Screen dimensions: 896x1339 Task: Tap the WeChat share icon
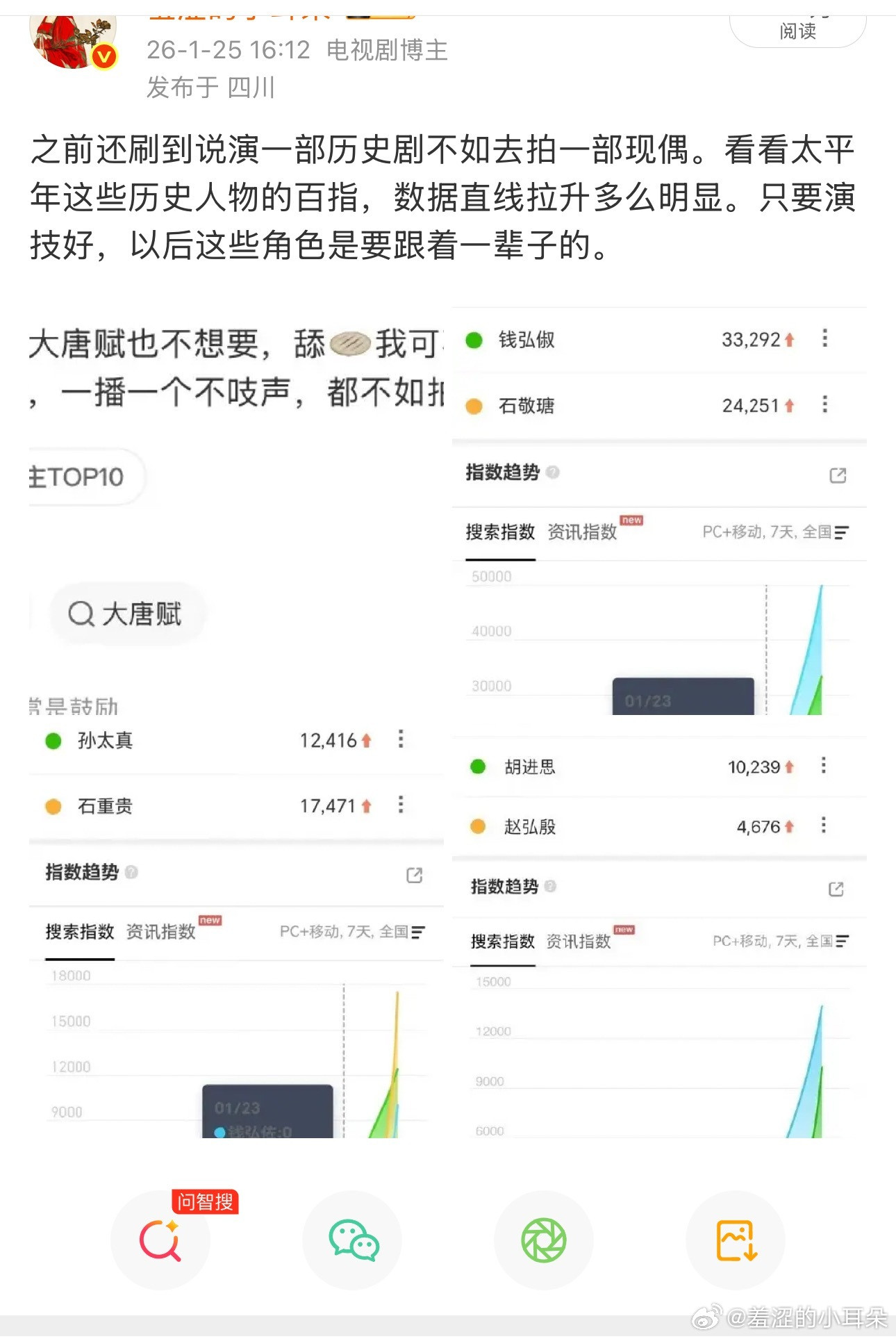[352, 1242]
